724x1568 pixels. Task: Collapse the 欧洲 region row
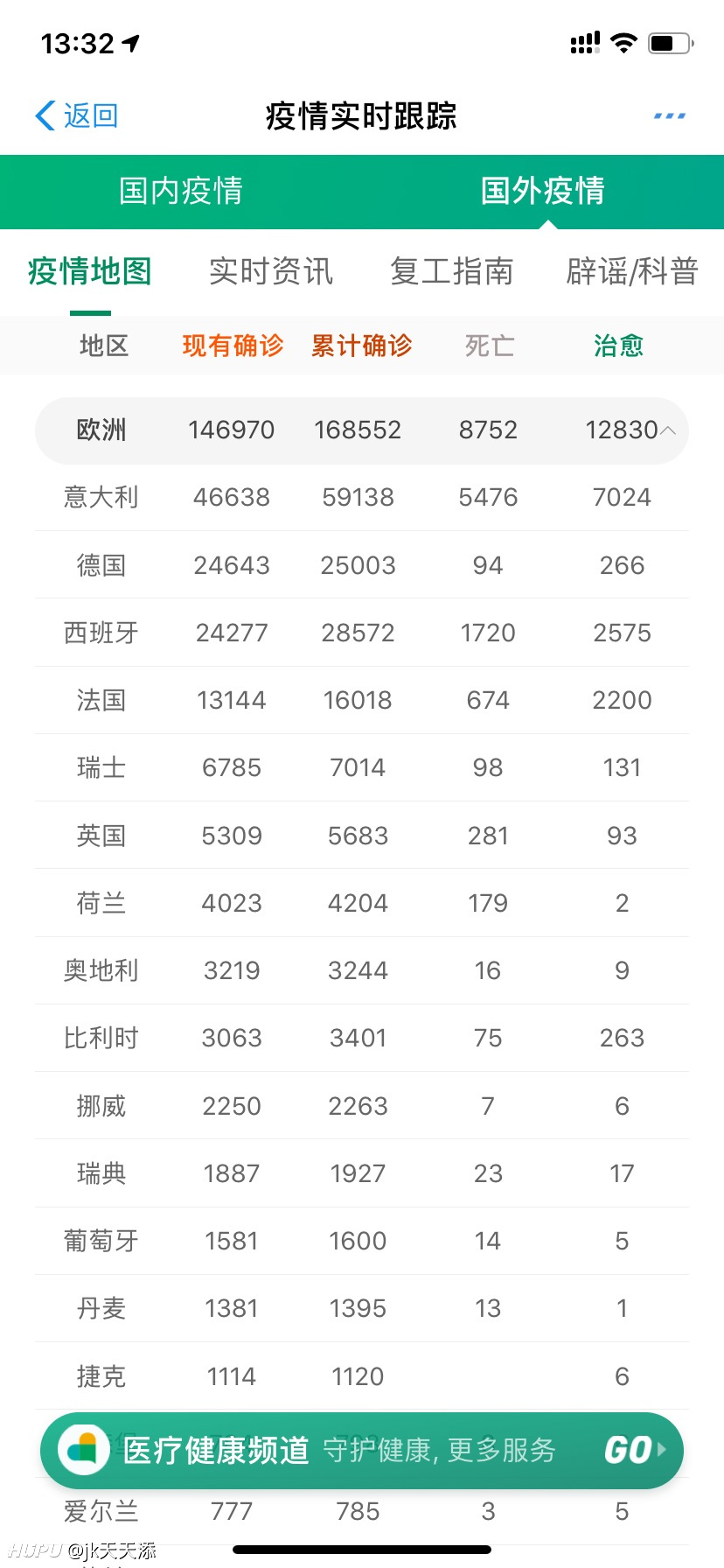pyautogui.click(x=362, y=430)
